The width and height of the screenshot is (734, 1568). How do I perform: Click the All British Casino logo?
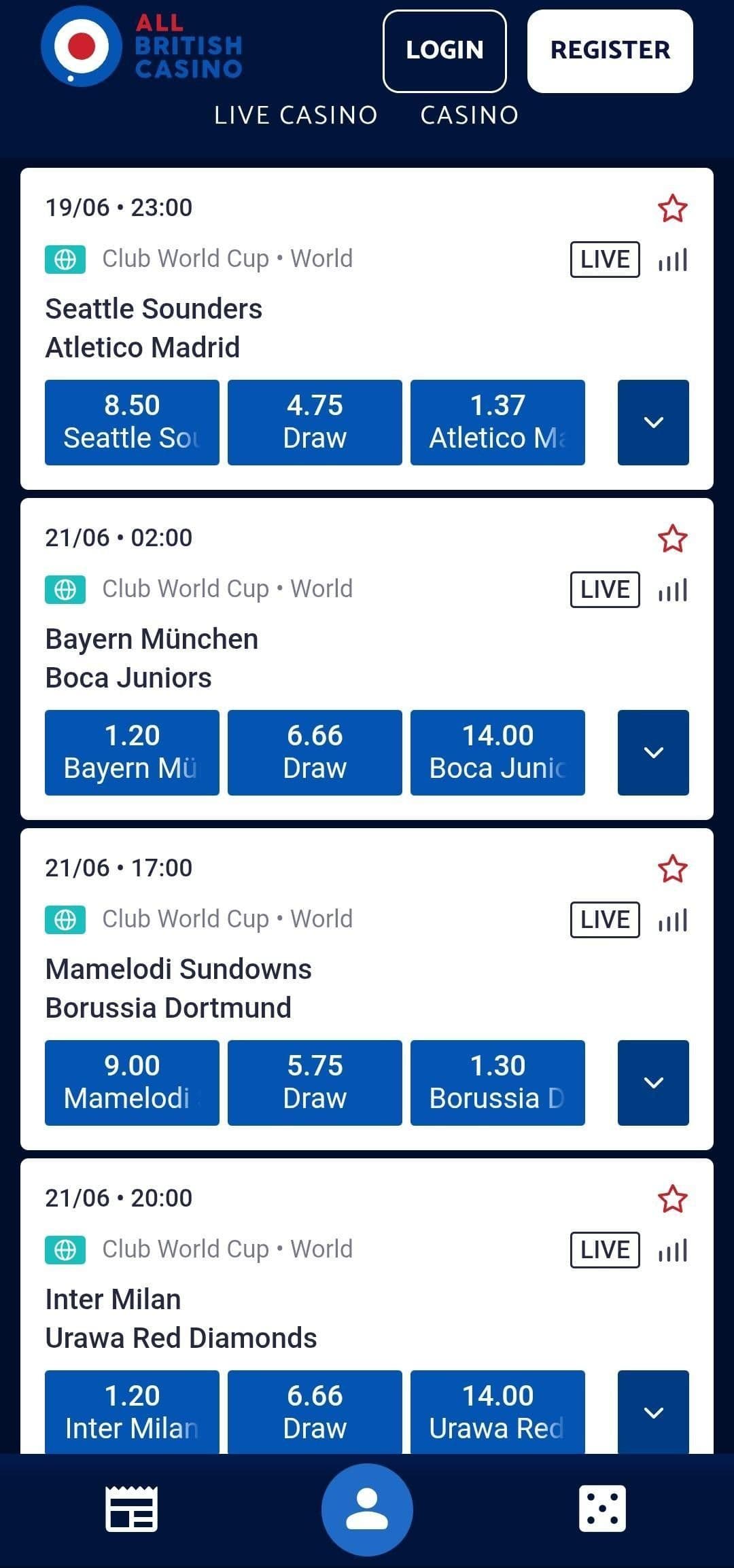click(x=143, y=48)
